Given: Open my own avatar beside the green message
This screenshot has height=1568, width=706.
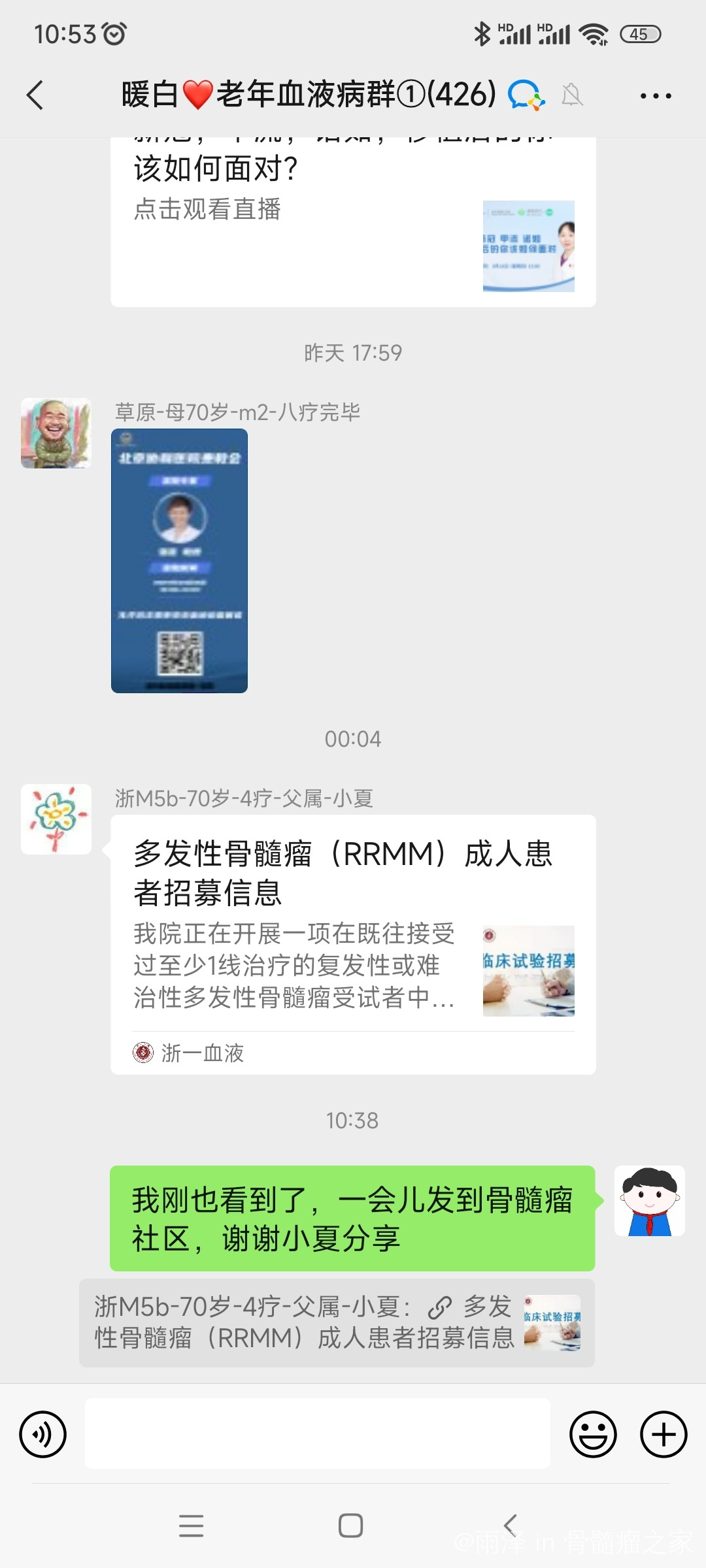Looking at the screenshot, I should [650, 1201].
